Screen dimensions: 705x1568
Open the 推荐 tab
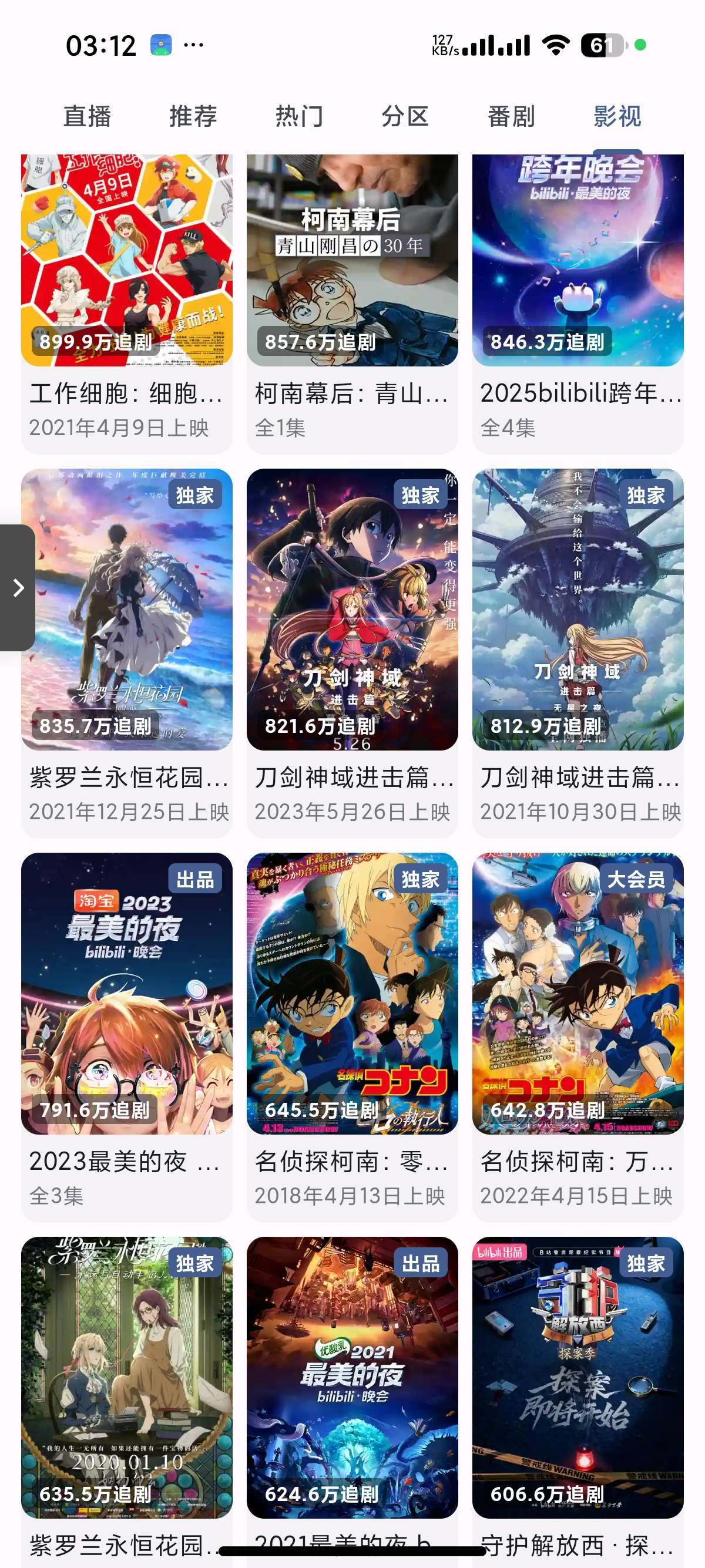[x=191, y=117]
